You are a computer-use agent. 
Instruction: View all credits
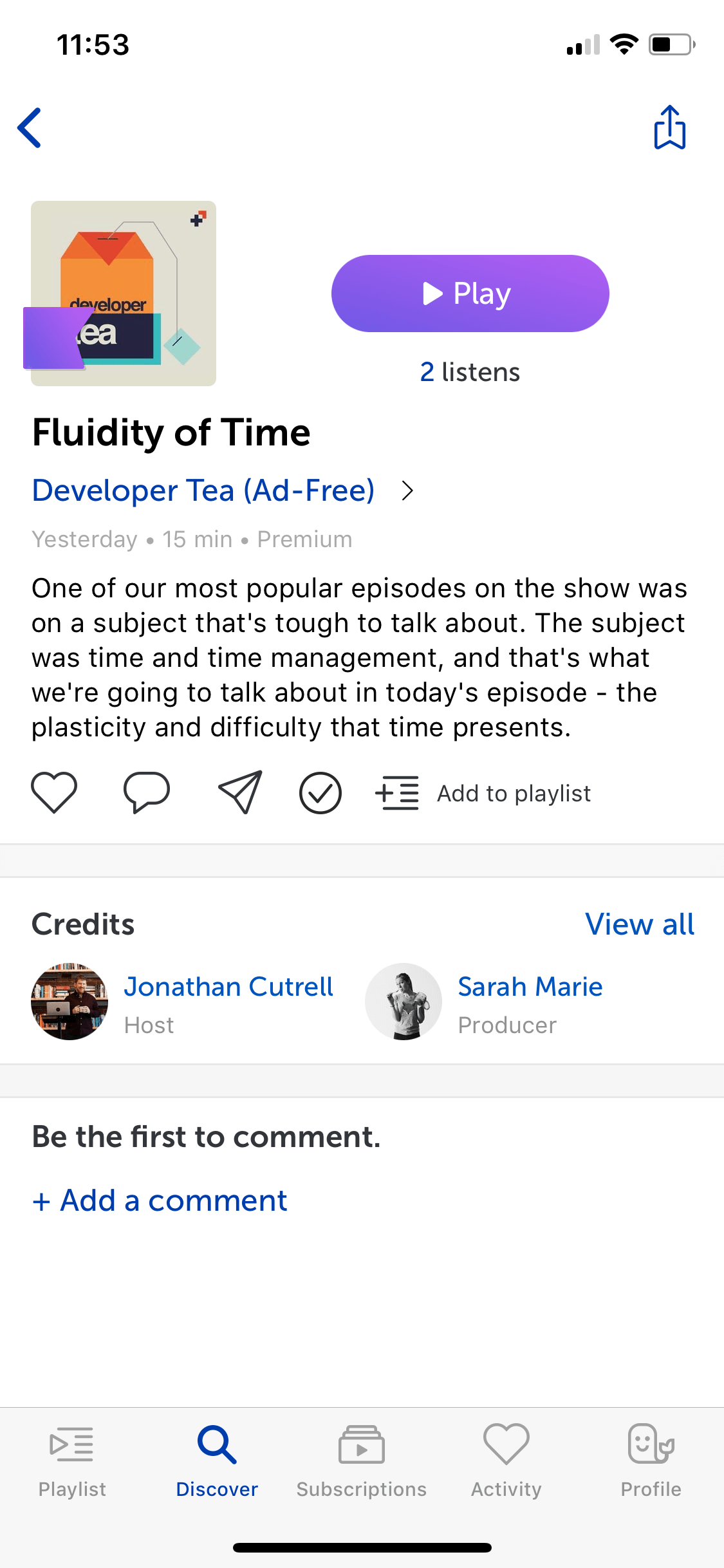640,924
